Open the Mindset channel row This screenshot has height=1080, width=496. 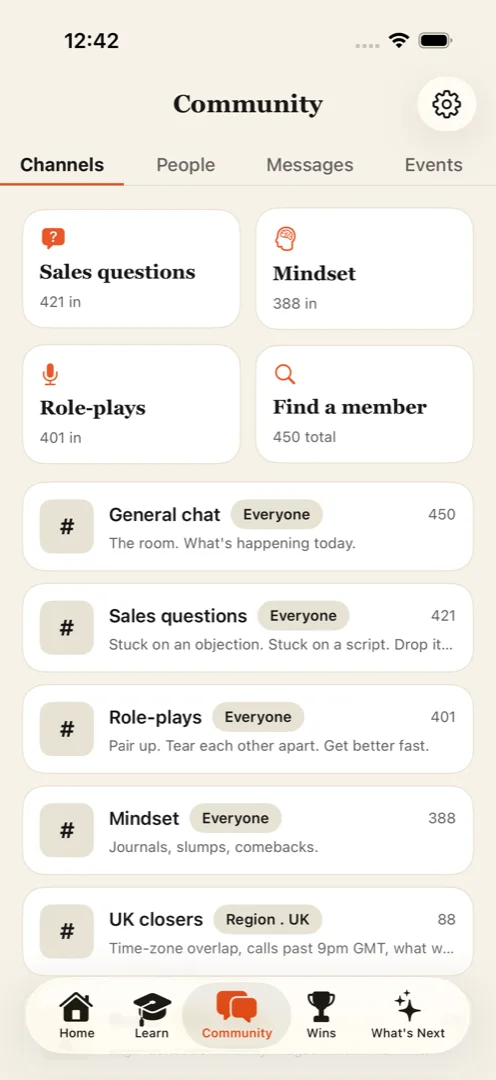[x=248, y=831]
